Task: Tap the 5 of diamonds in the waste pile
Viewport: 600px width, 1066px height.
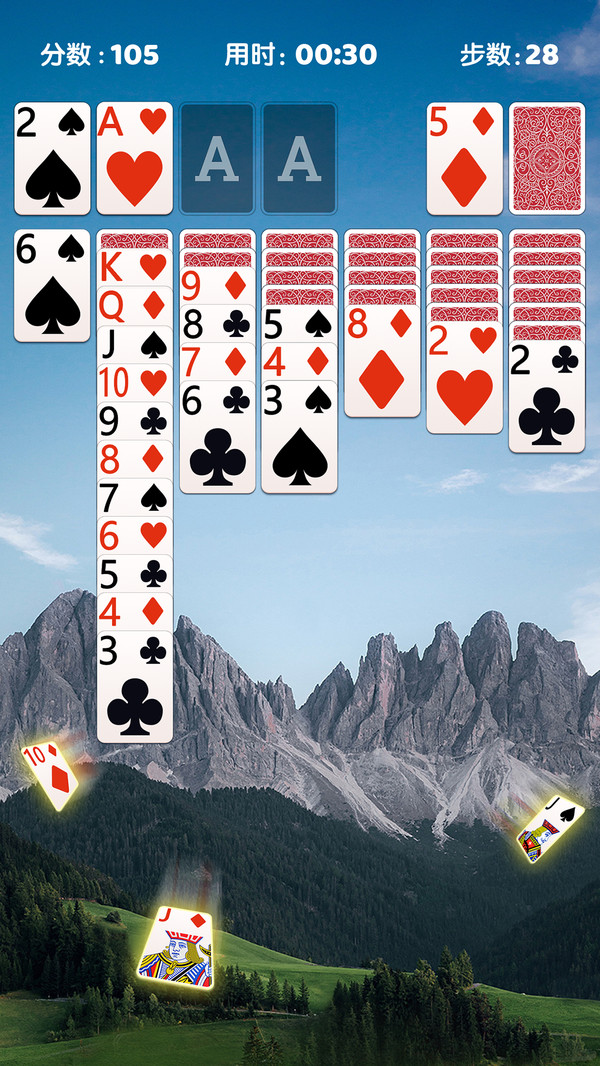Action: tap(465, 158)
